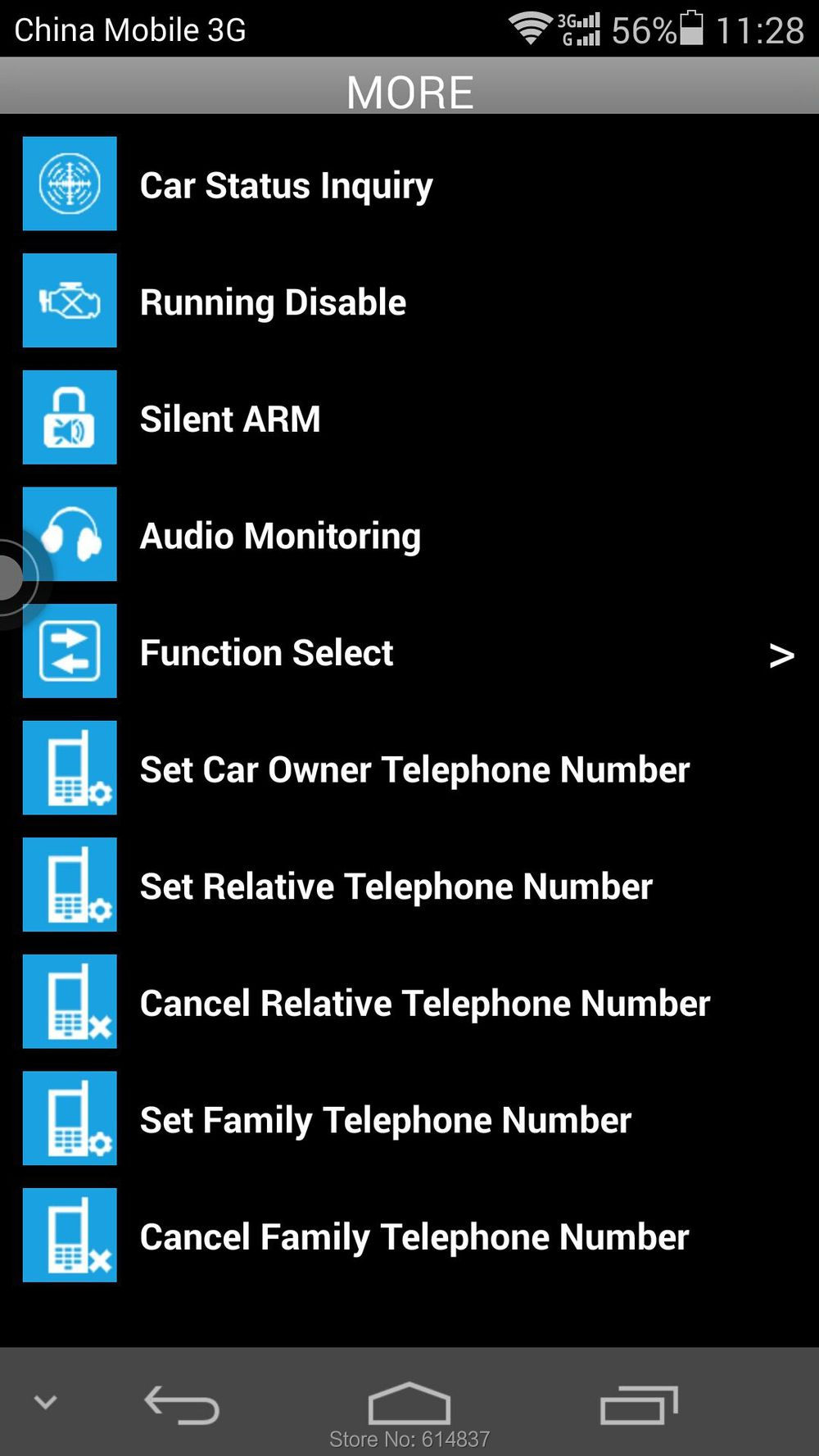Tap Cancel Family Telephone Number
Screen dimensions: 819x1456
point(414,1237)
